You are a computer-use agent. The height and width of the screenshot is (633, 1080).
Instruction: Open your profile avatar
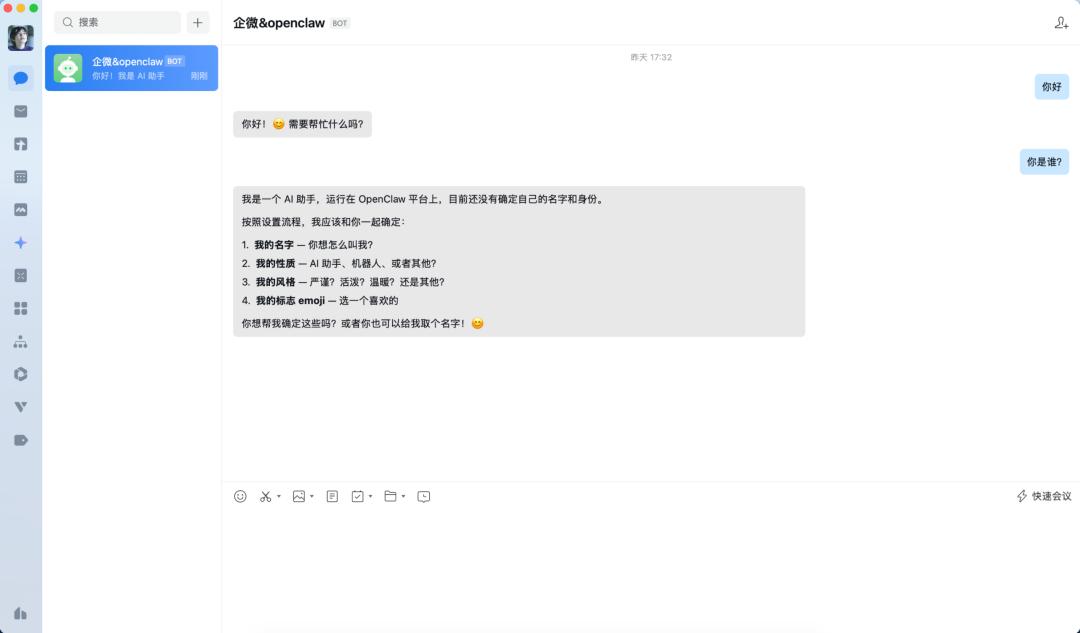(x=21, y=38)
